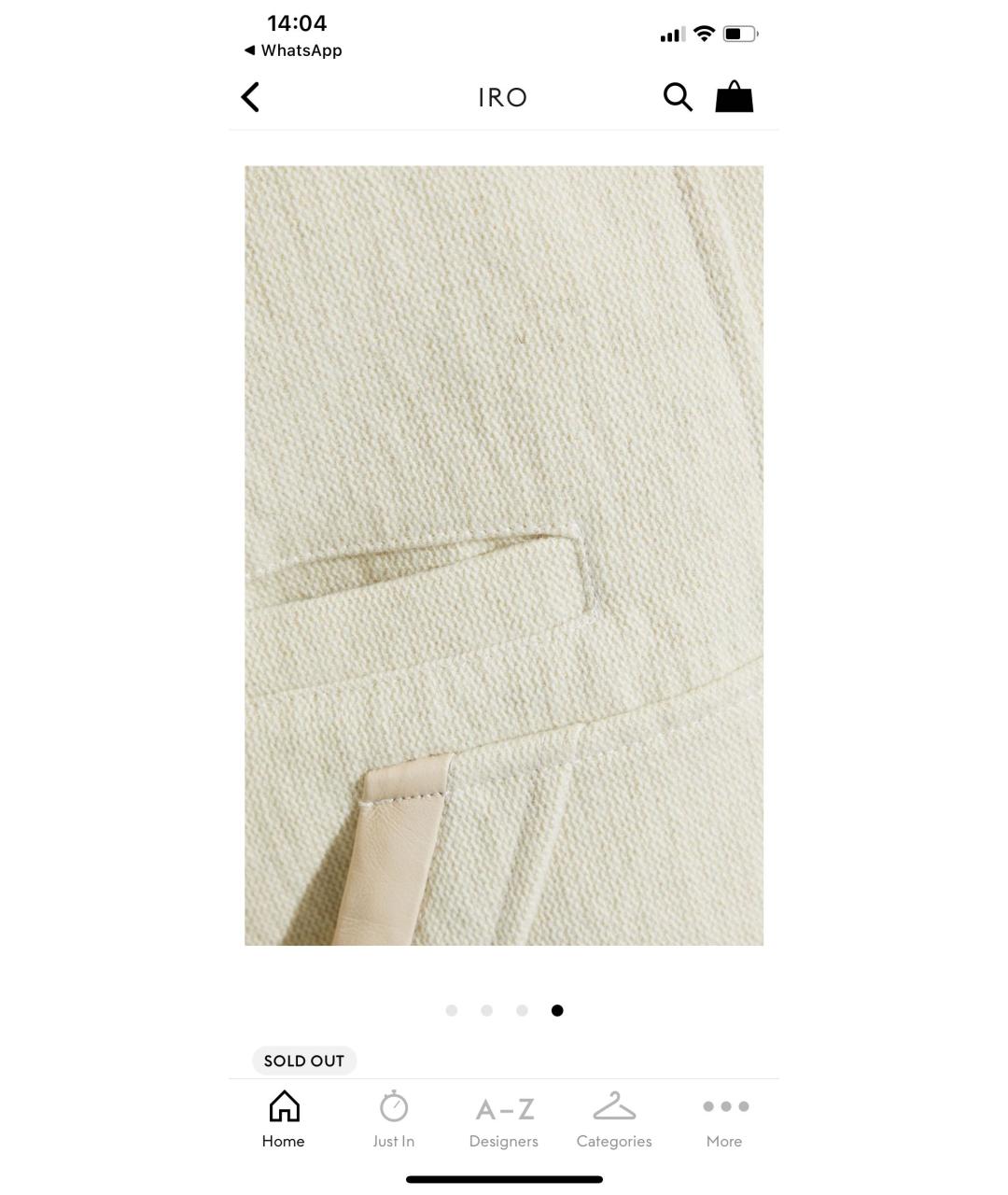Switch to the Just In tab

click(x=394, y=1118)
